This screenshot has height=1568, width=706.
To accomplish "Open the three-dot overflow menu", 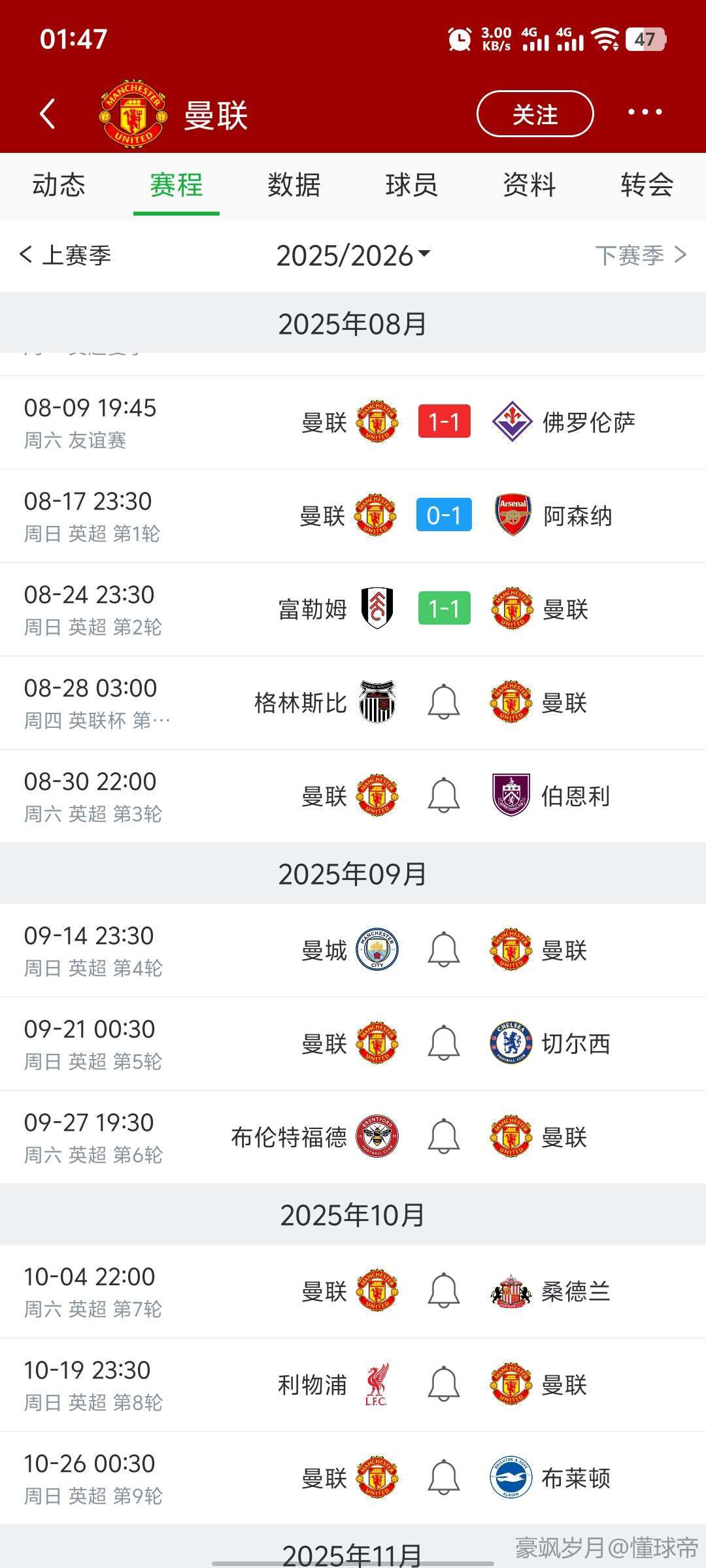I will [645, 112].
